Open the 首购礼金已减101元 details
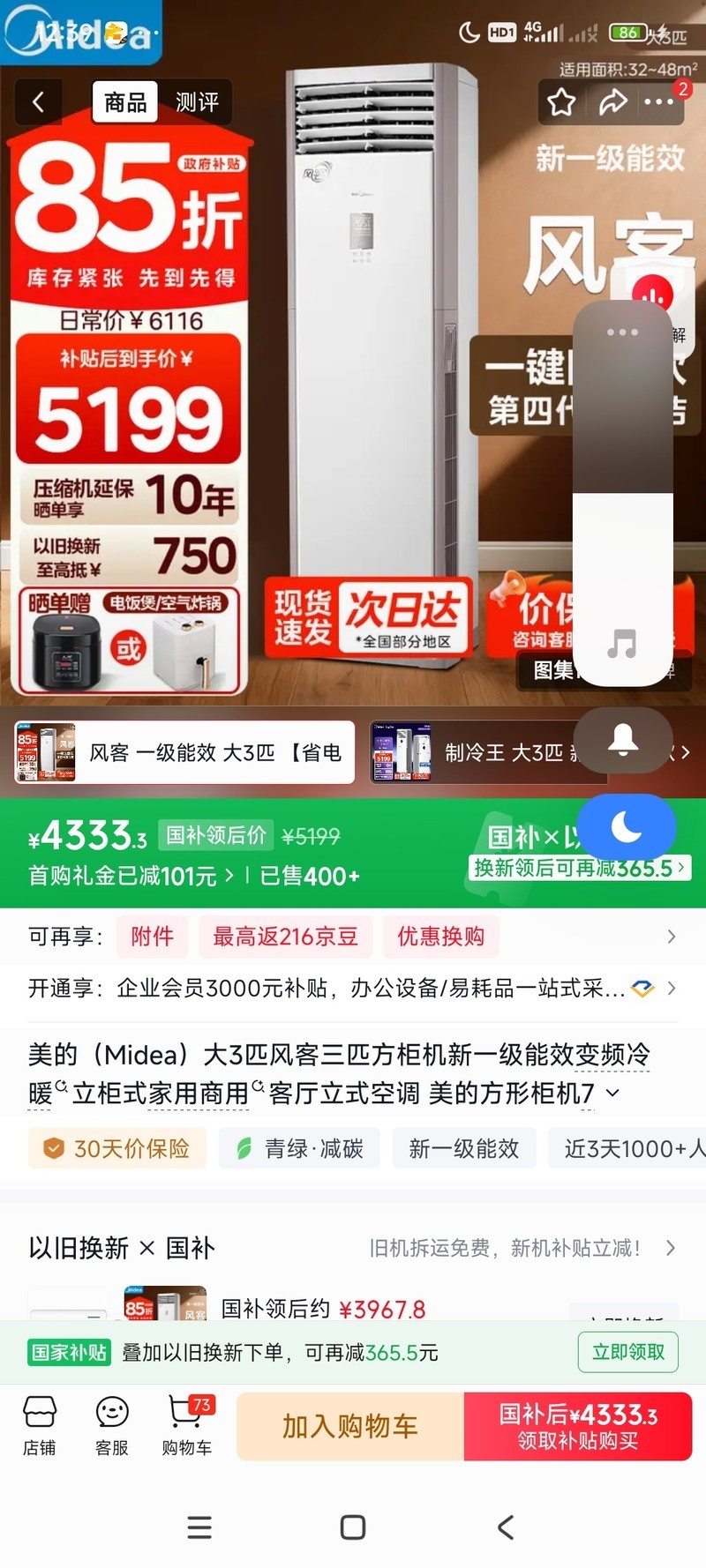The height and width of the screenshot is (1568, 706). 131,876
